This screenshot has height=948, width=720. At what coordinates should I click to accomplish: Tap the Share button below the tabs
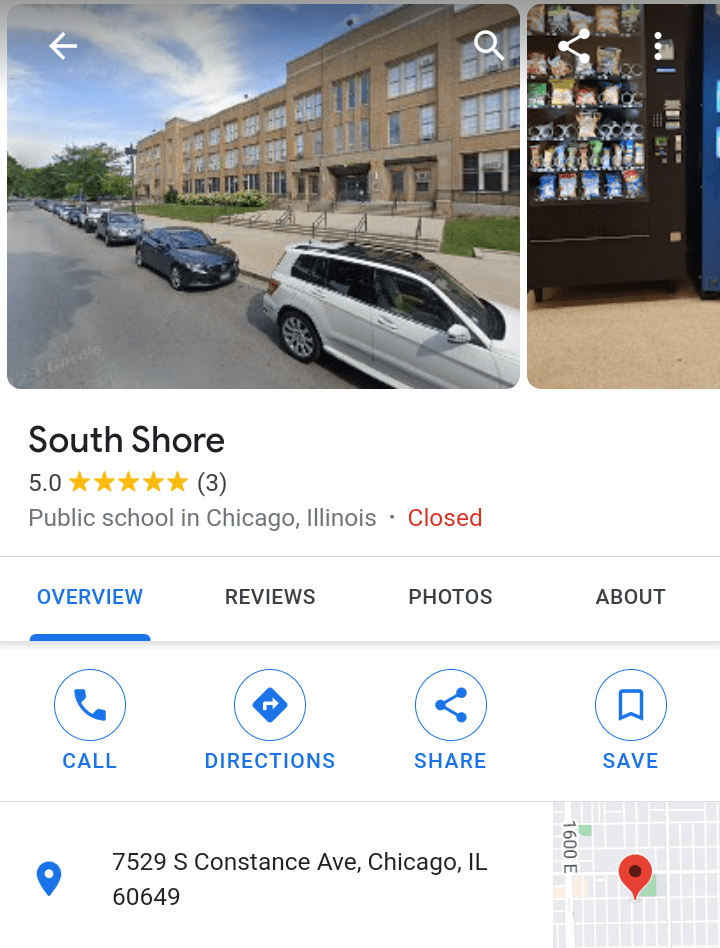coord(450,720)
